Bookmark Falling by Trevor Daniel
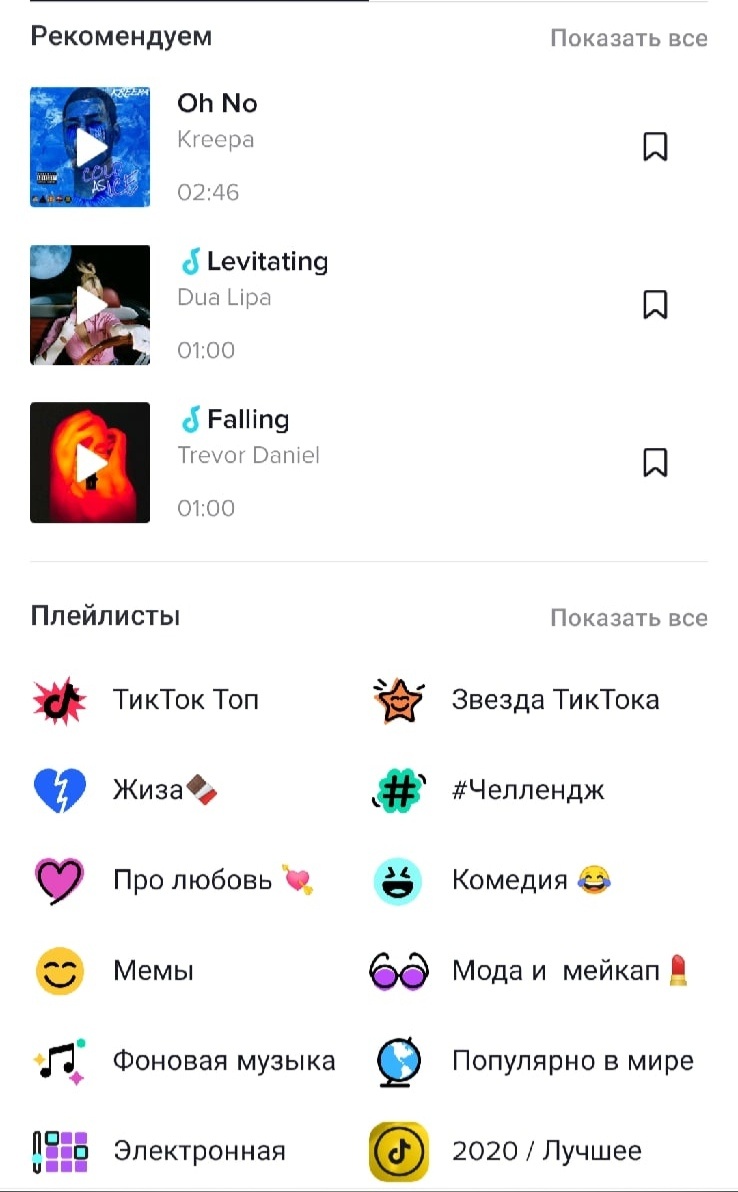This screenshot has height=1192, width=738. coord(655,462)
